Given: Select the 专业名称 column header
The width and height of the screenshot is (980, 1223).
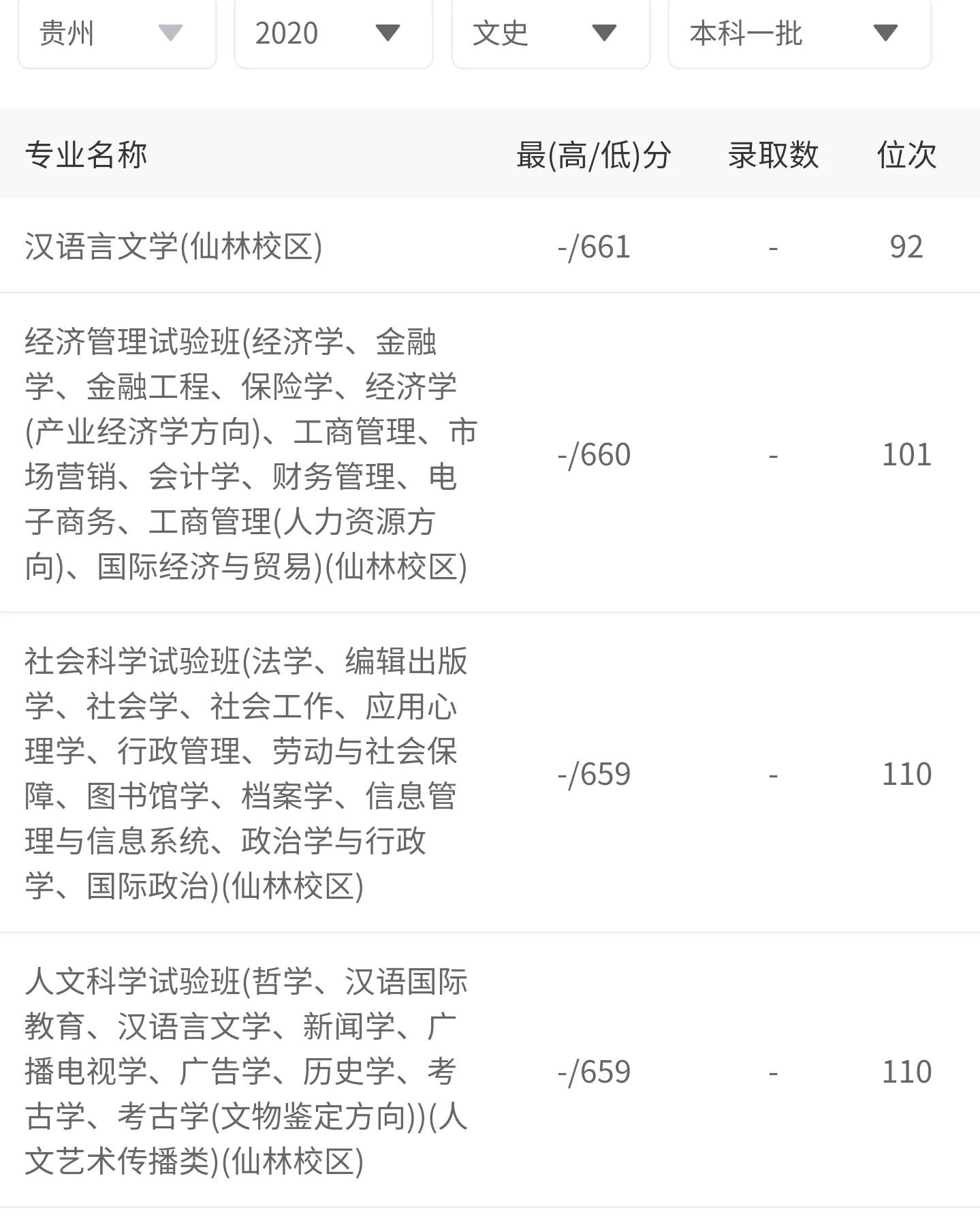Looking at the screenshot, I should (87, 155).
